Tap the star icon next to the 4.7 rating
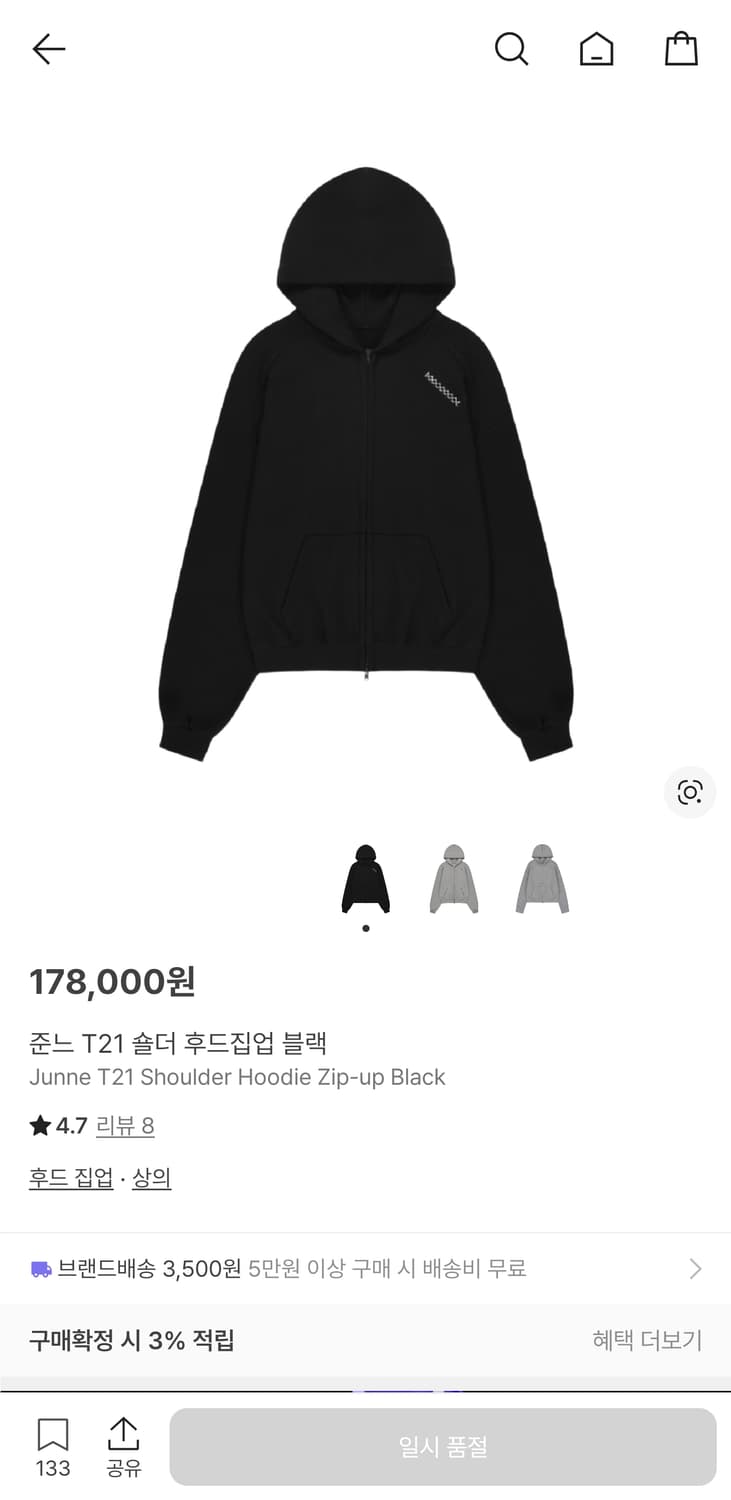Image resolution: width=731 pixels, height=1500 pixels. [x=37, y=1125]
